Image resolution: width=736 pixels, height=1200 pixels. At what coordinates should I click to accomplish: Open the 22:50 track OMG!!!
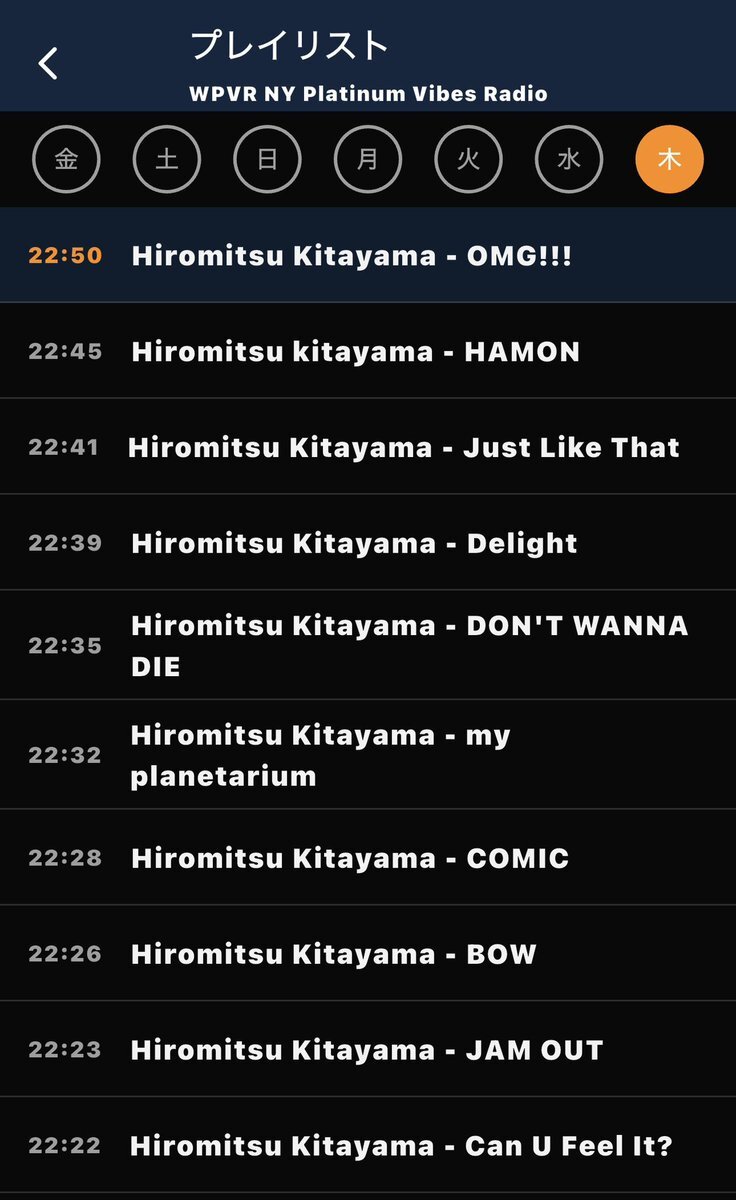coord(352,255)
